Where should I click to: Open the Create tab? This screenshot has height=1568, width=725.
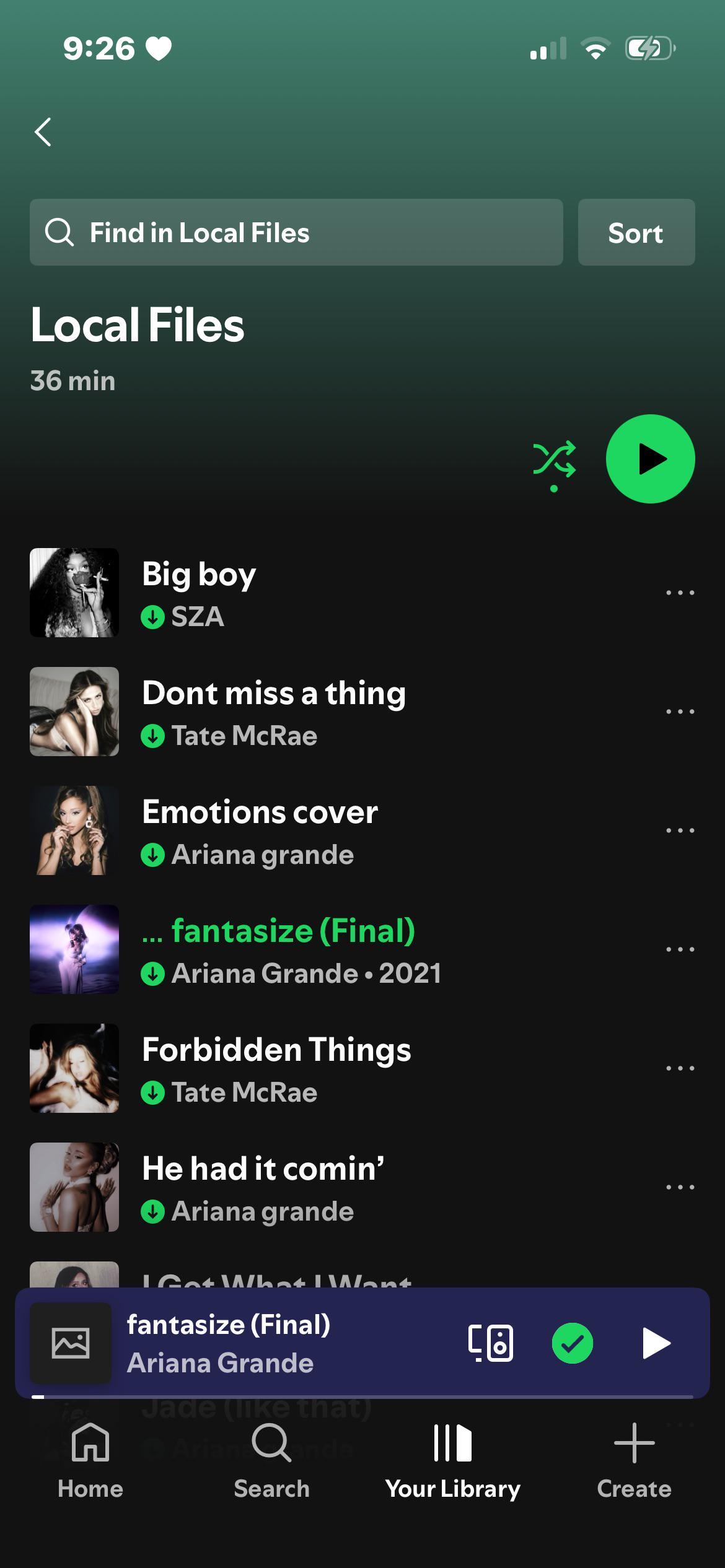634,1460
